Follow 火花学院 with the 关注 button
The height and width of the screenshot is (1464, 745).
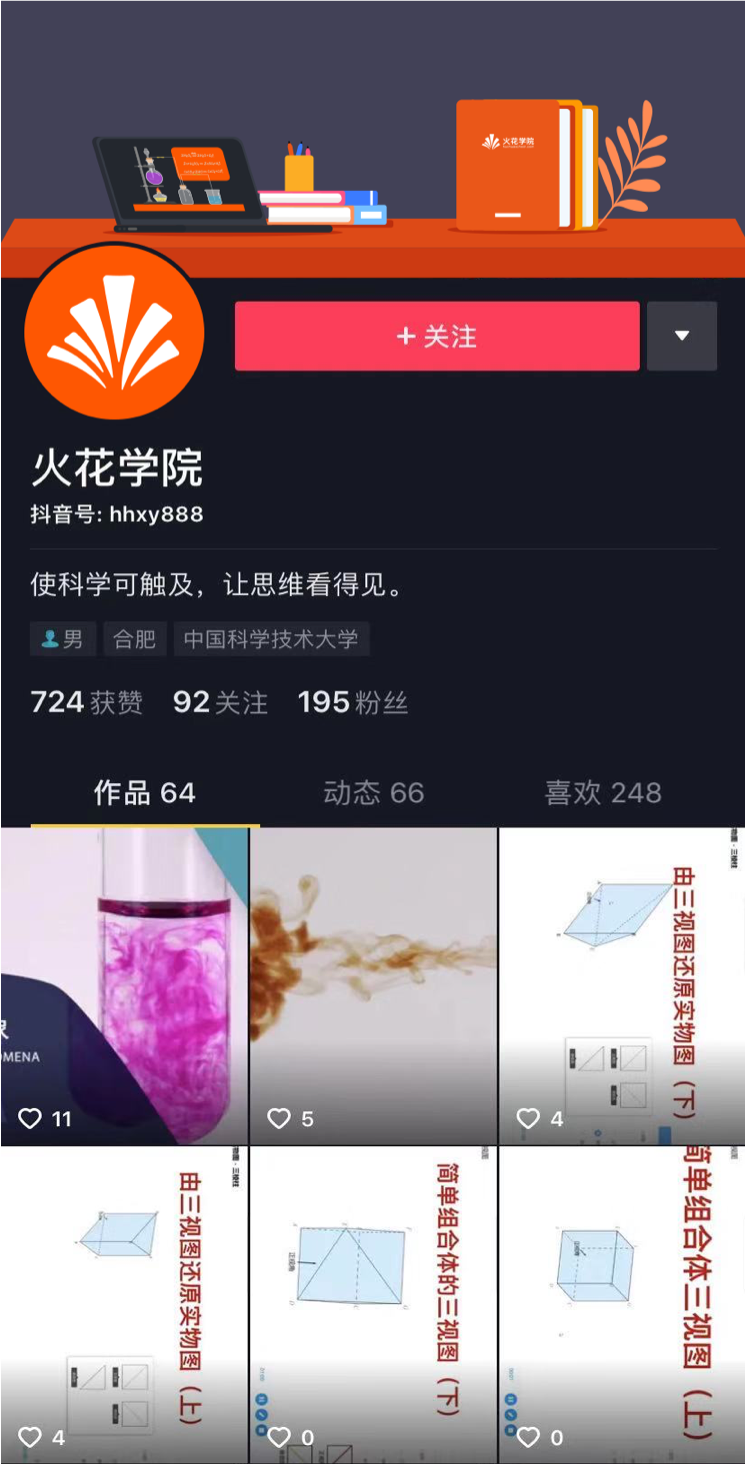point(437,336)
